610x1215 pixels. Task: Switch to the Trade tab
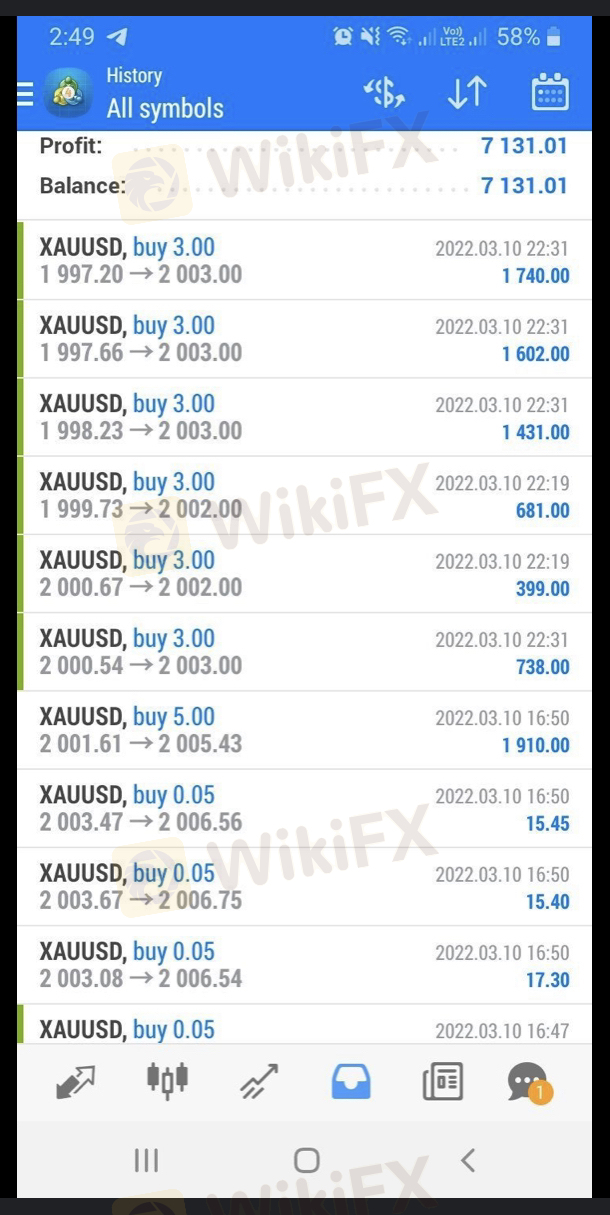click(258, 1082)
